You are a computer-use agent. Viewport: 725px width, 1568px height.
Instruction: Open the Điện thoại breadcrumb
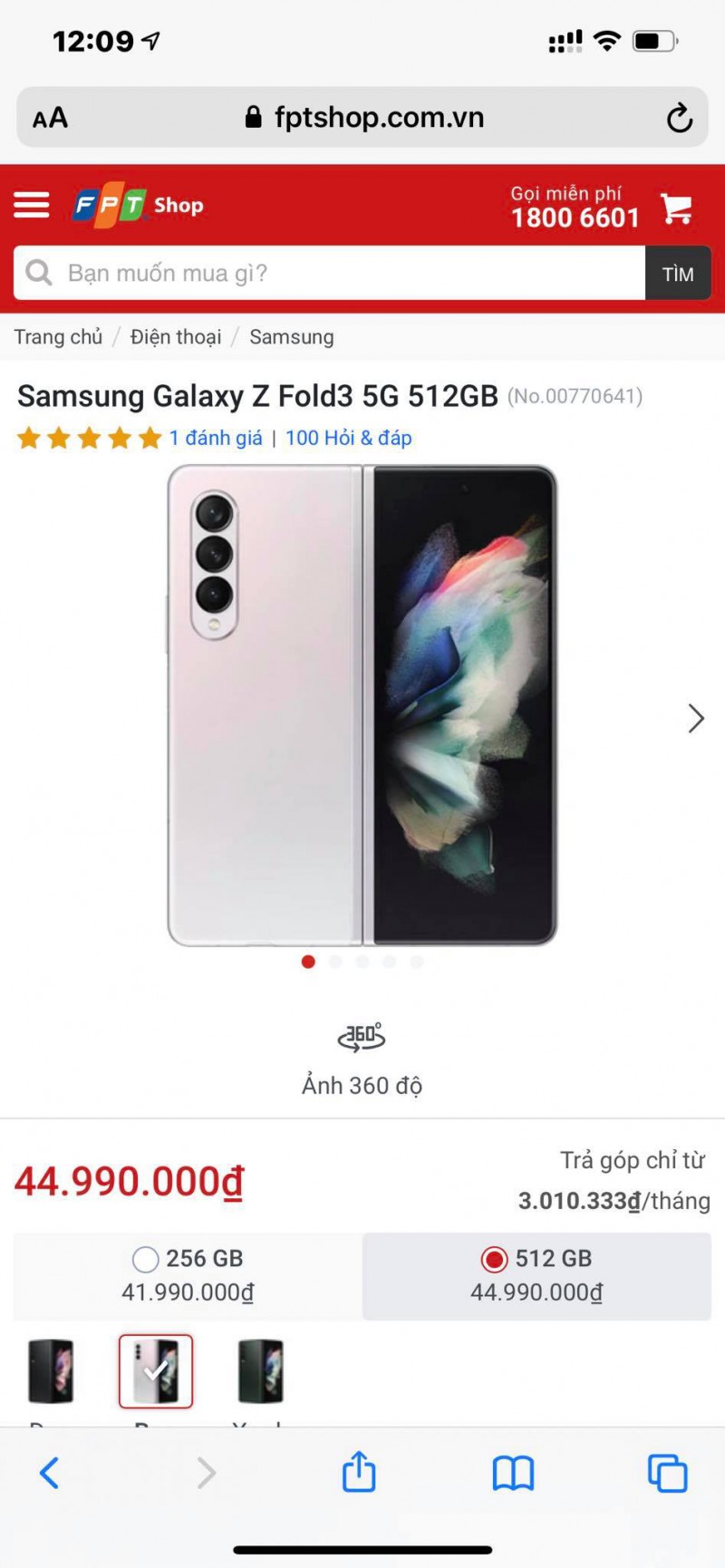tap(176, 337)
